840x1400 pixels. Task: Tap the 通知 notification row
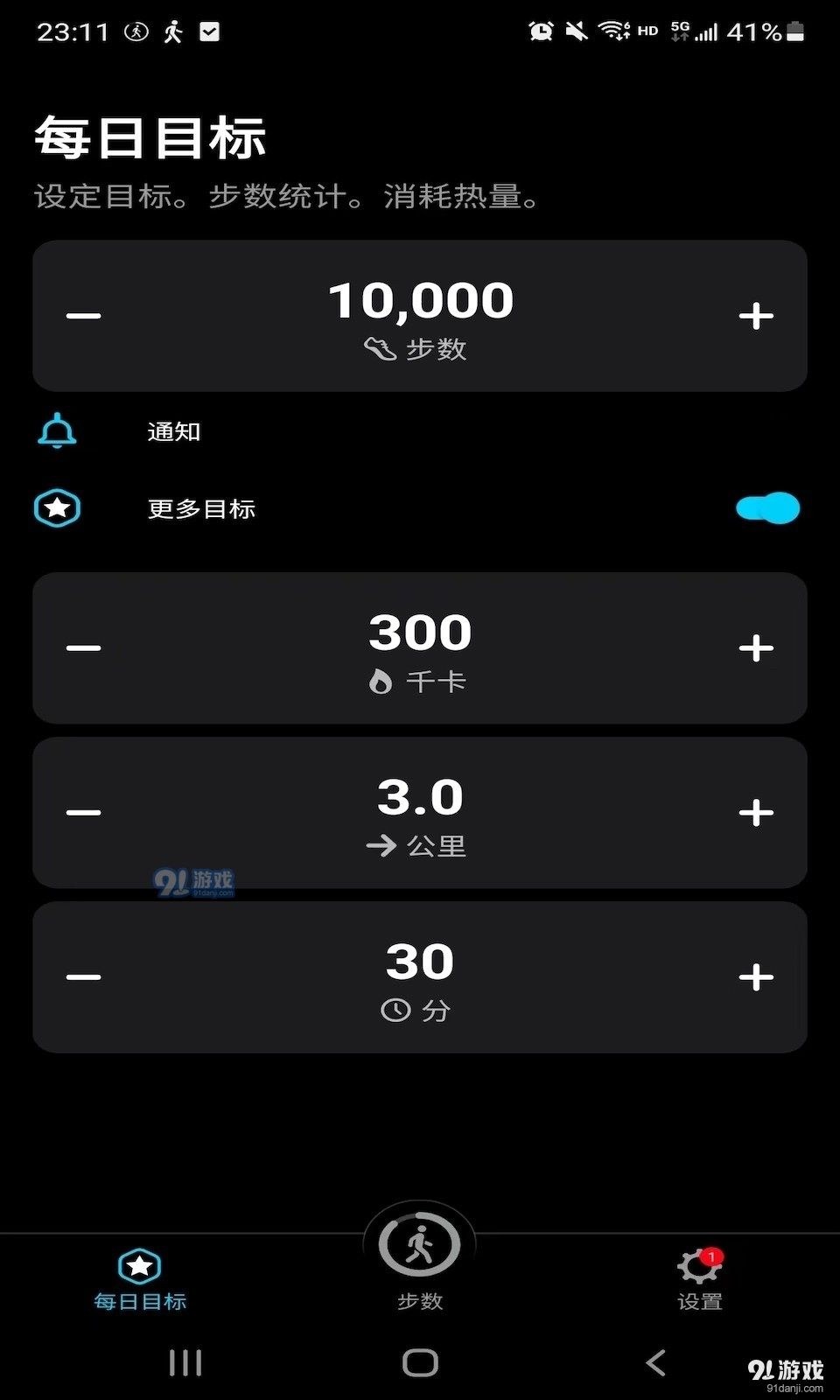[172, 430]
